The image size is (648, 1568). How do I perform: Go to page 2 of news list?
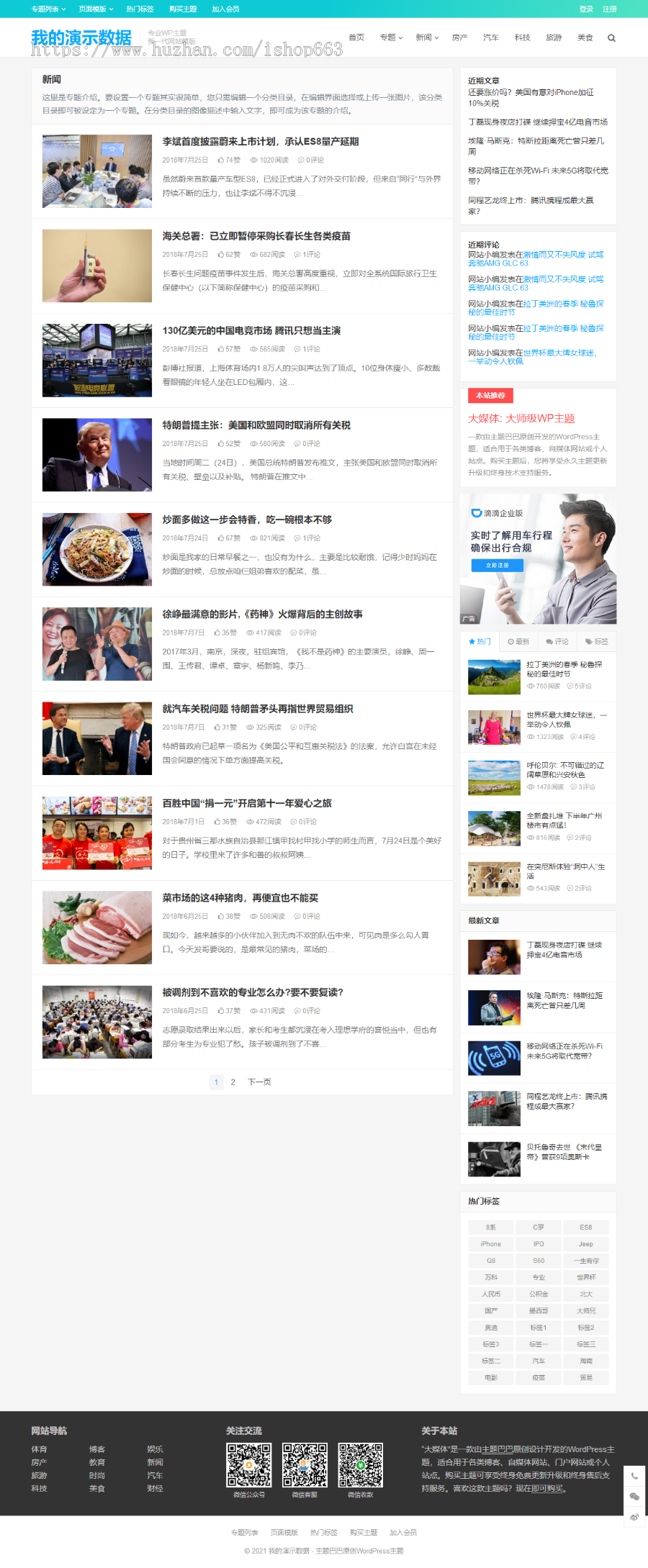tap(233, 1082)
